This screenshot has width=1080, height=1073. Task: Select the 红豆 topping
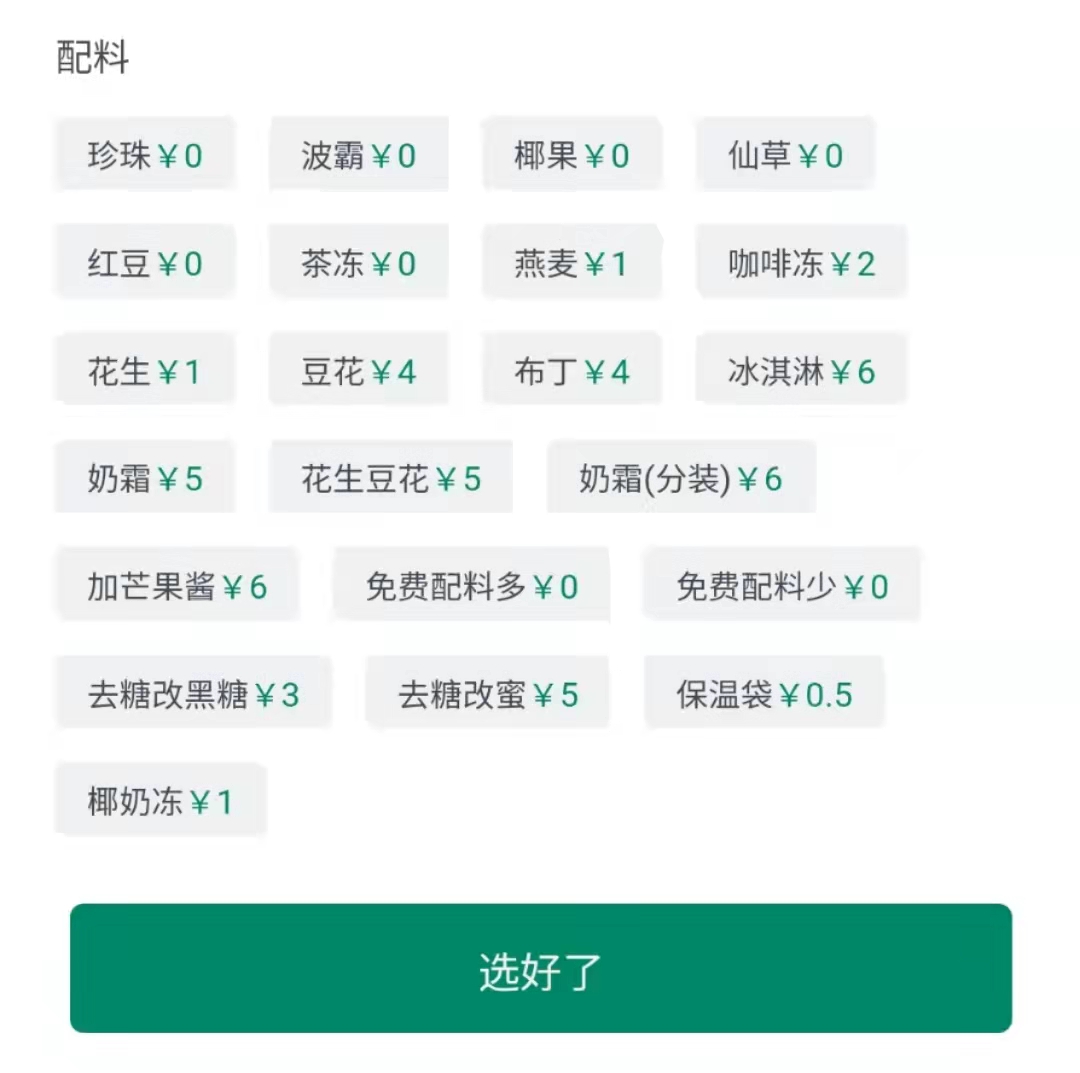145,263
